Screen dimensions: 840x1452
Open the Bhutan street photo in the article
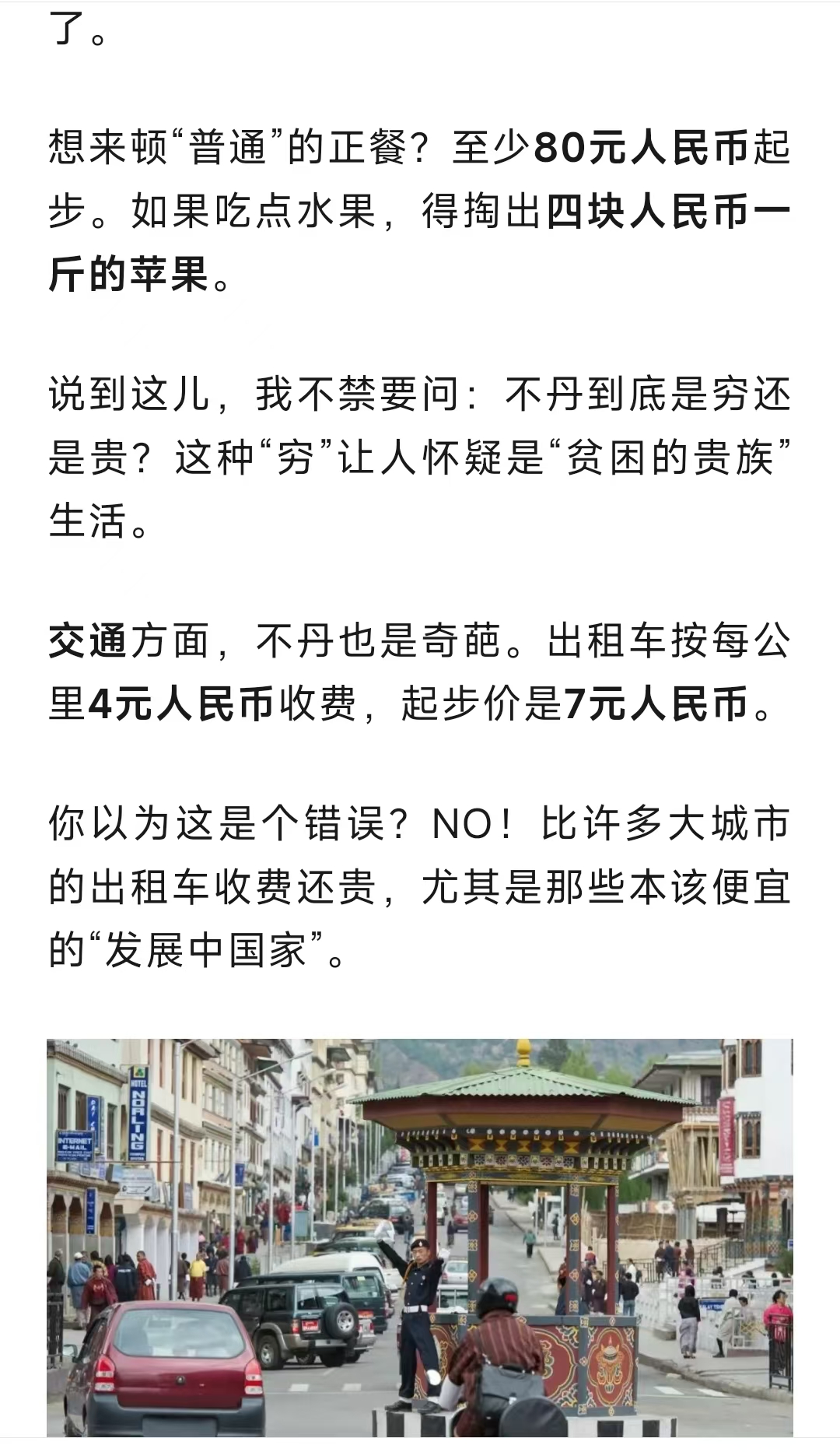420,1237
